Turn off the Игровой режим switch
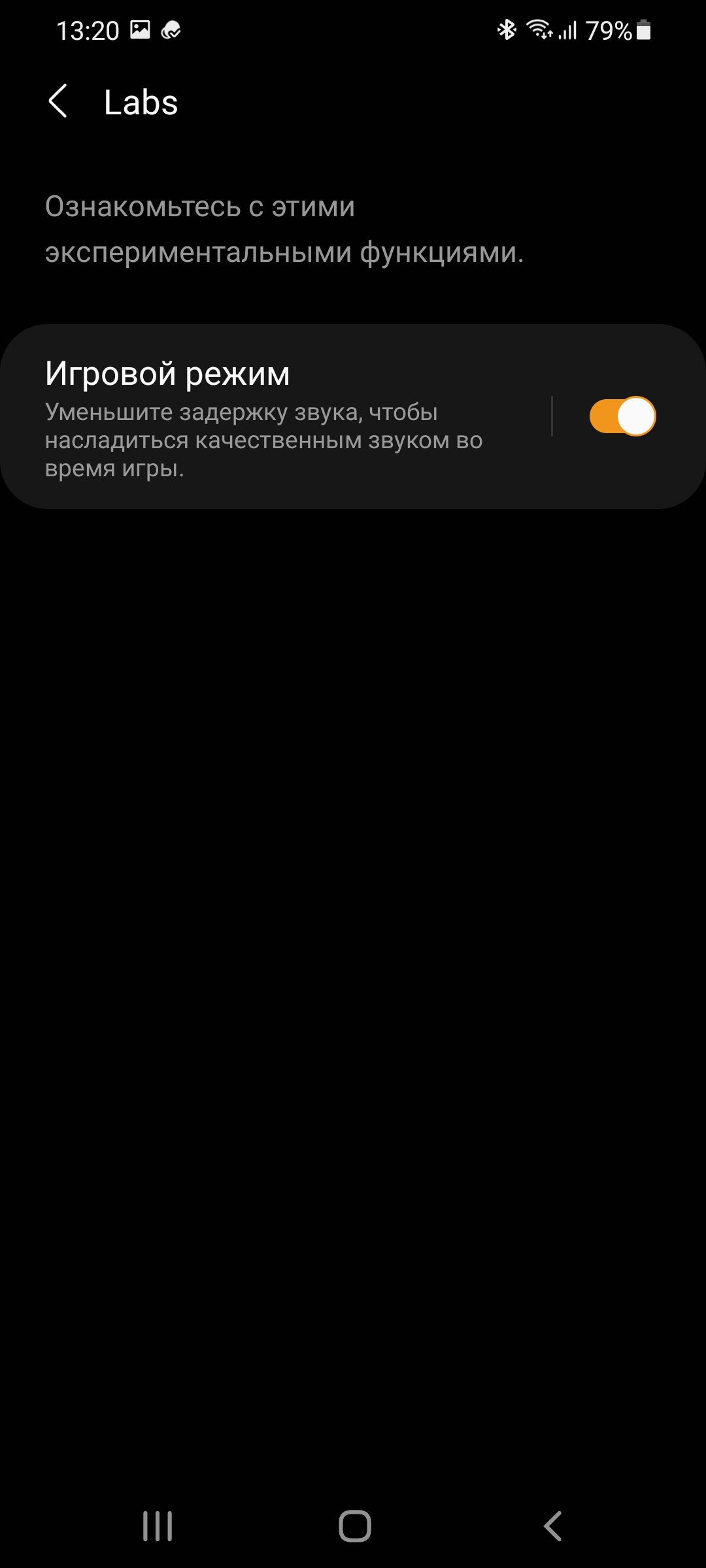This screenshot has height=1568, width=706. coord(622,416)
